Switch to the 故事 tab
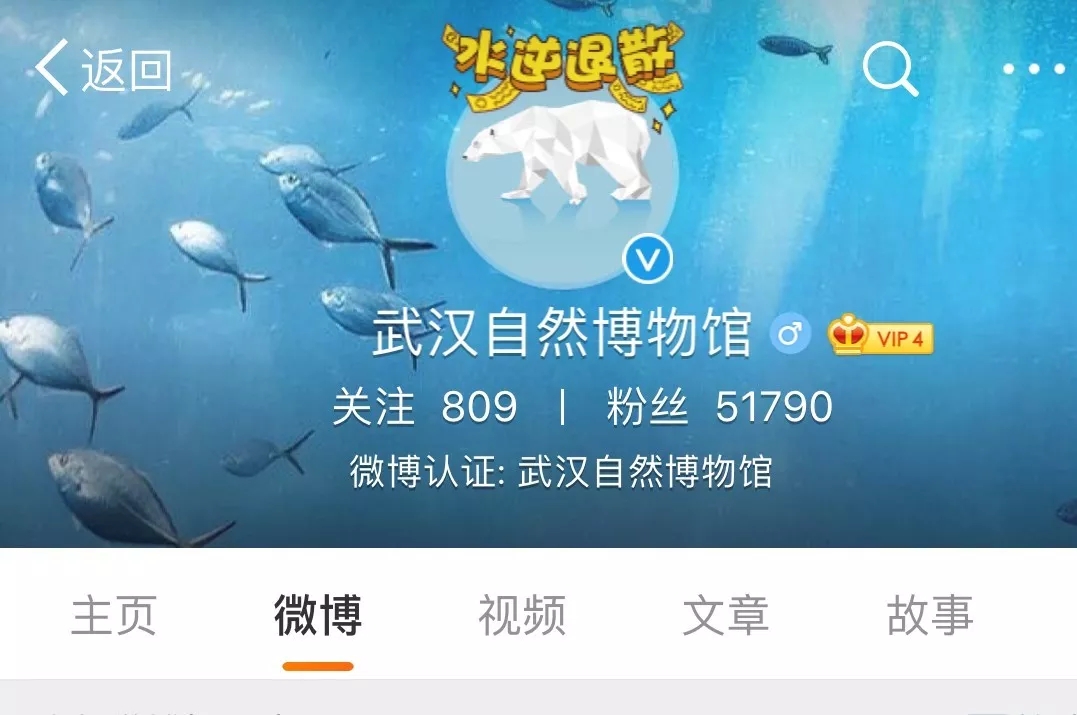The height and width of the screenshot is (715, 1077). [x=930, y=615]
